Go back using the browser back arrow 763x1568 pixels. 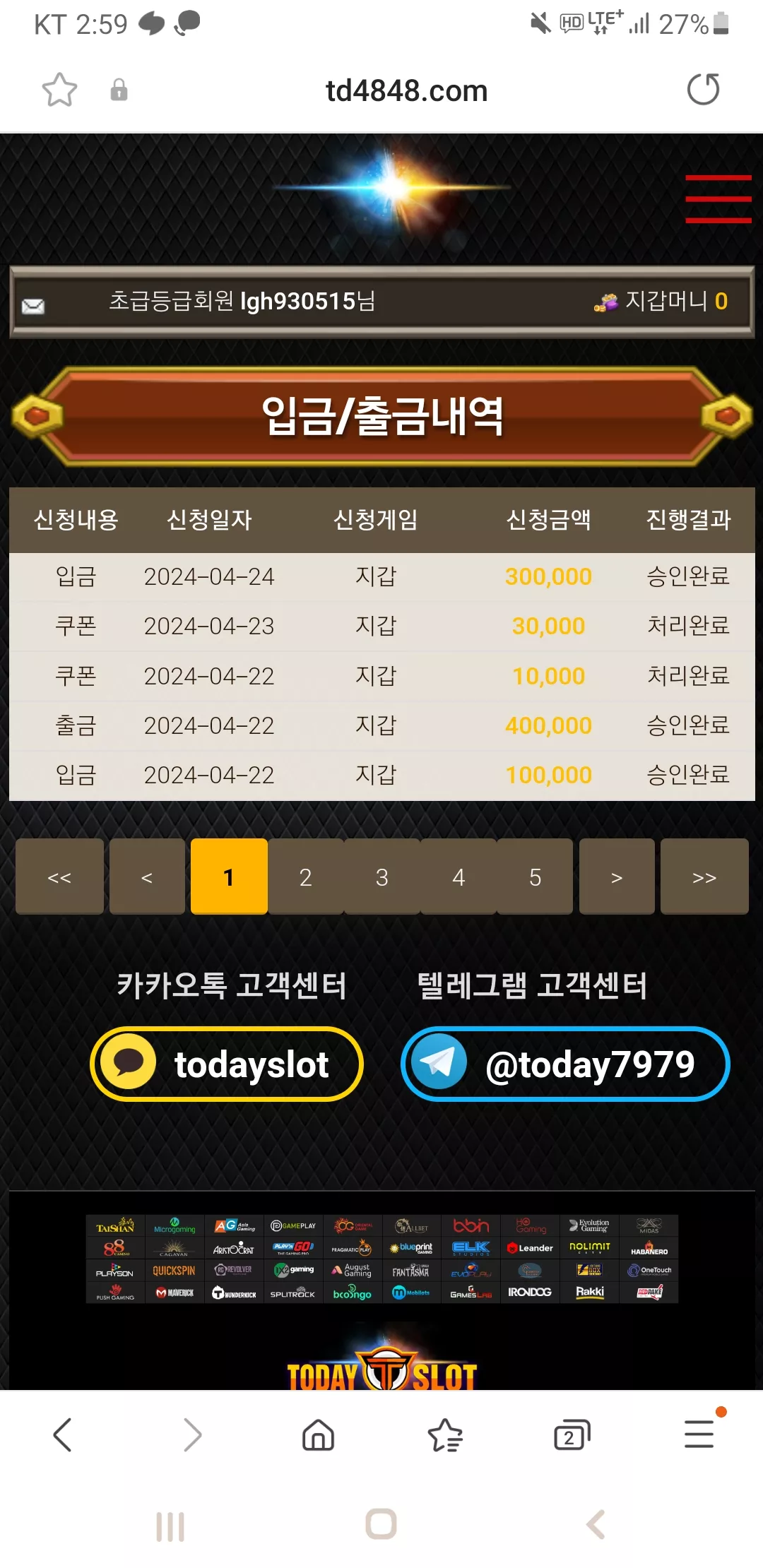click(x=62, y=1435)
